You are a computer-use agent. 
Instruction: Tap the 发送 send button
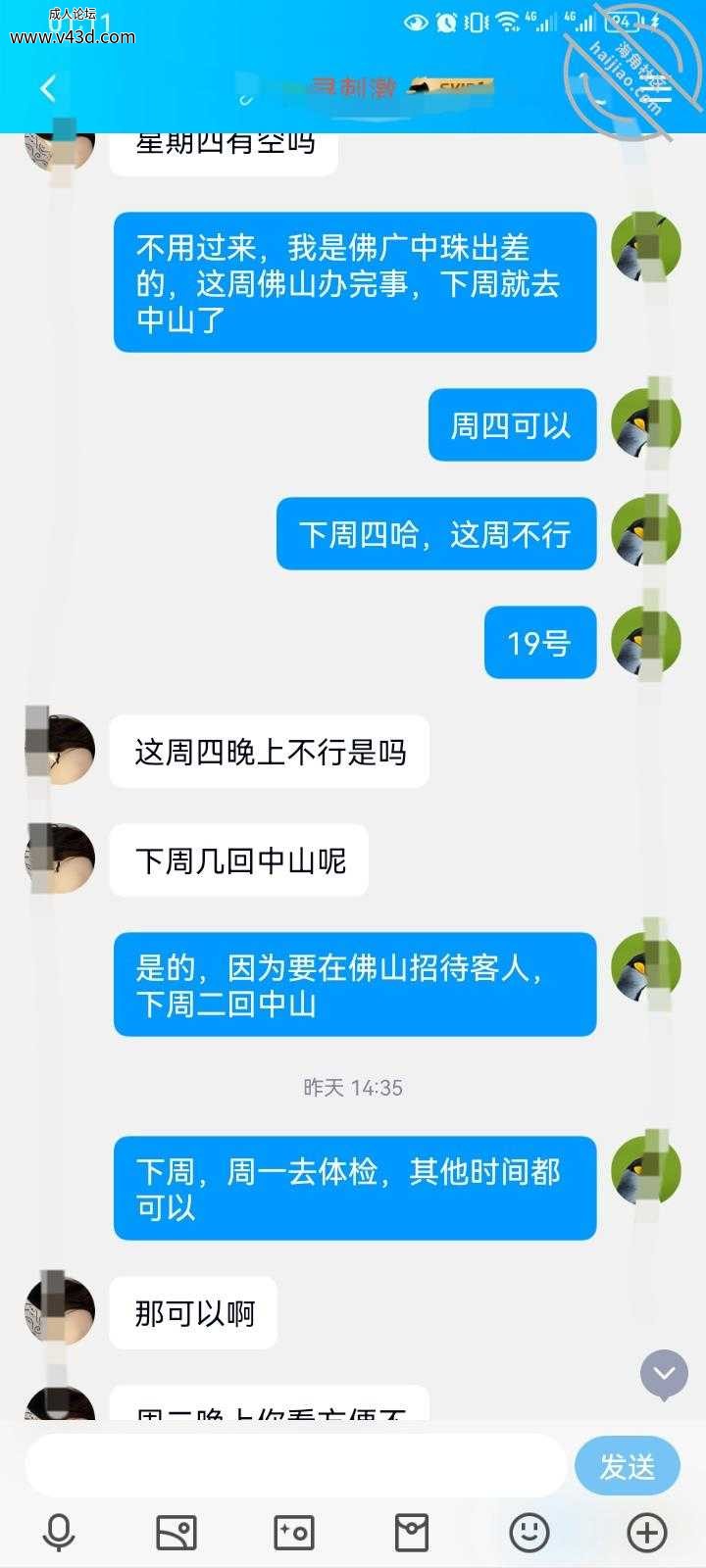tap(628, 1466)
